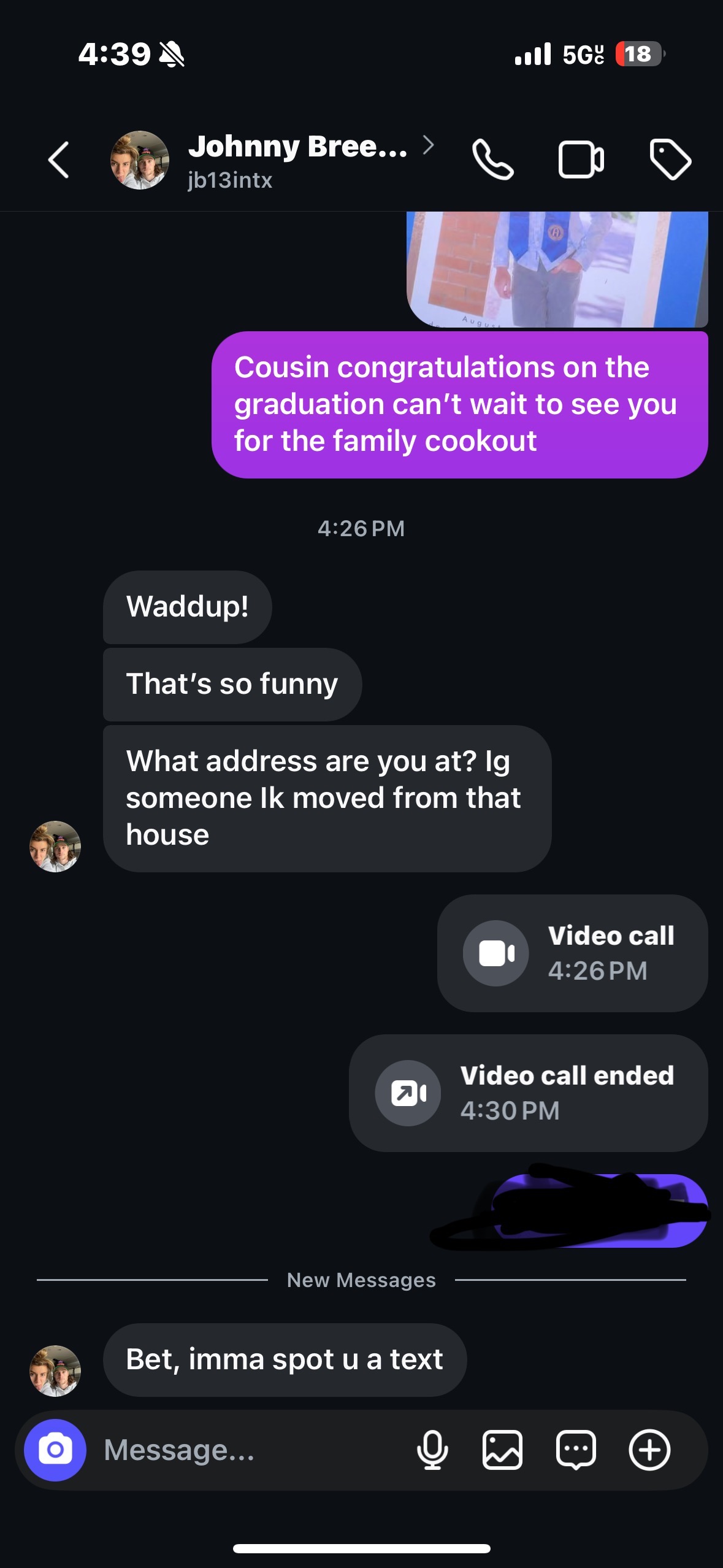Open the label tag icon
723x1568 pixels.
[x=670, y=160]
